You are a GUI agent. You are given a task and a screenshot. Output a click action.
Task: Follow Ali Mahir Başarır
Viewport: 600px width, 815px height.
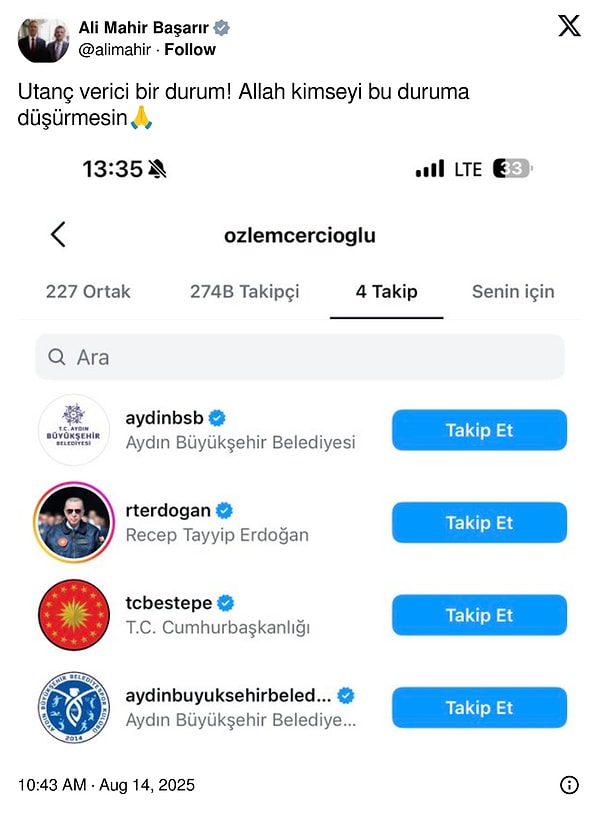coord(190,50)
